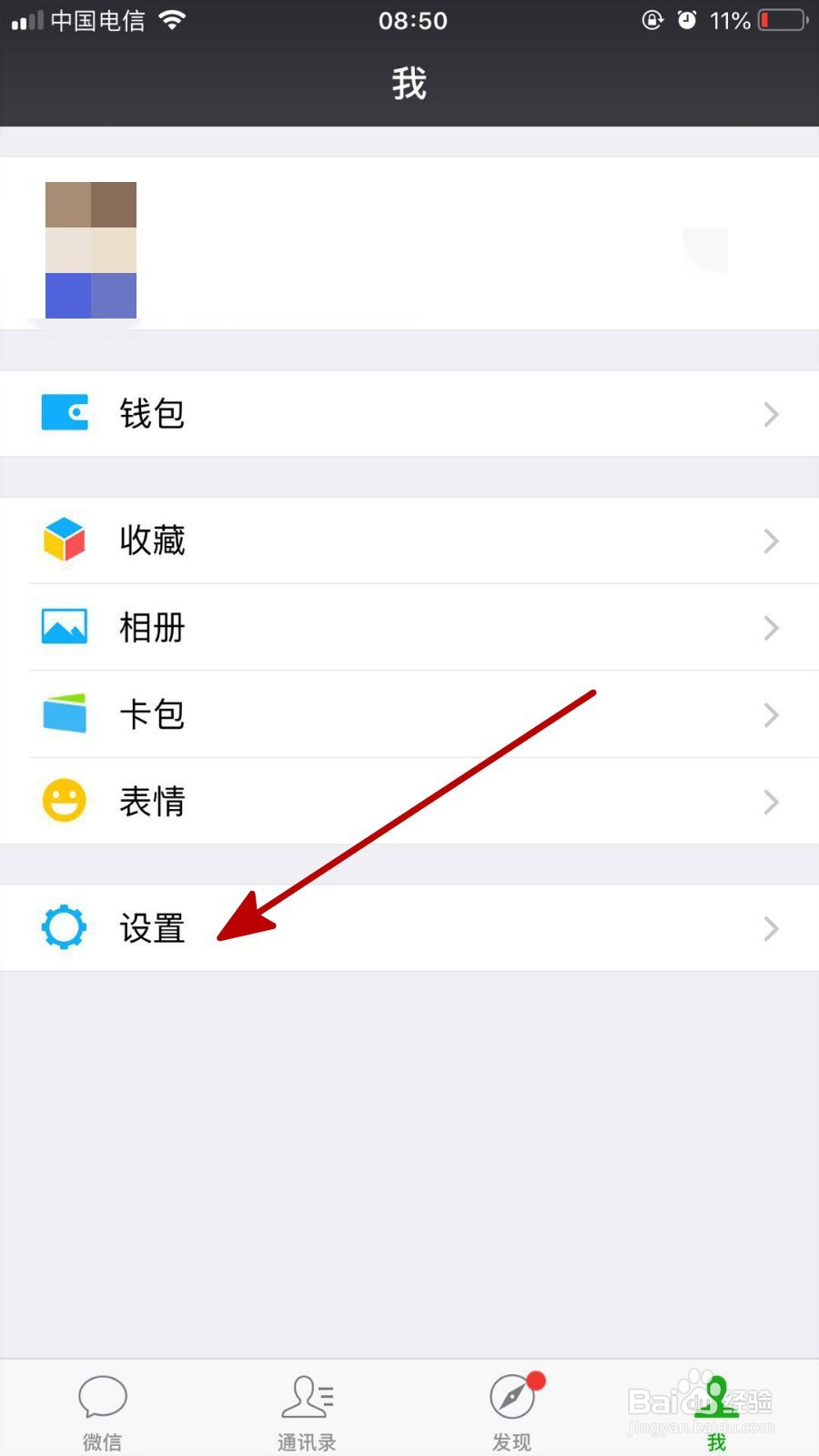Select the WeChat chat bubble icon
Viewport: 819px width, 1456px height.
click(x=102, y=1395)
